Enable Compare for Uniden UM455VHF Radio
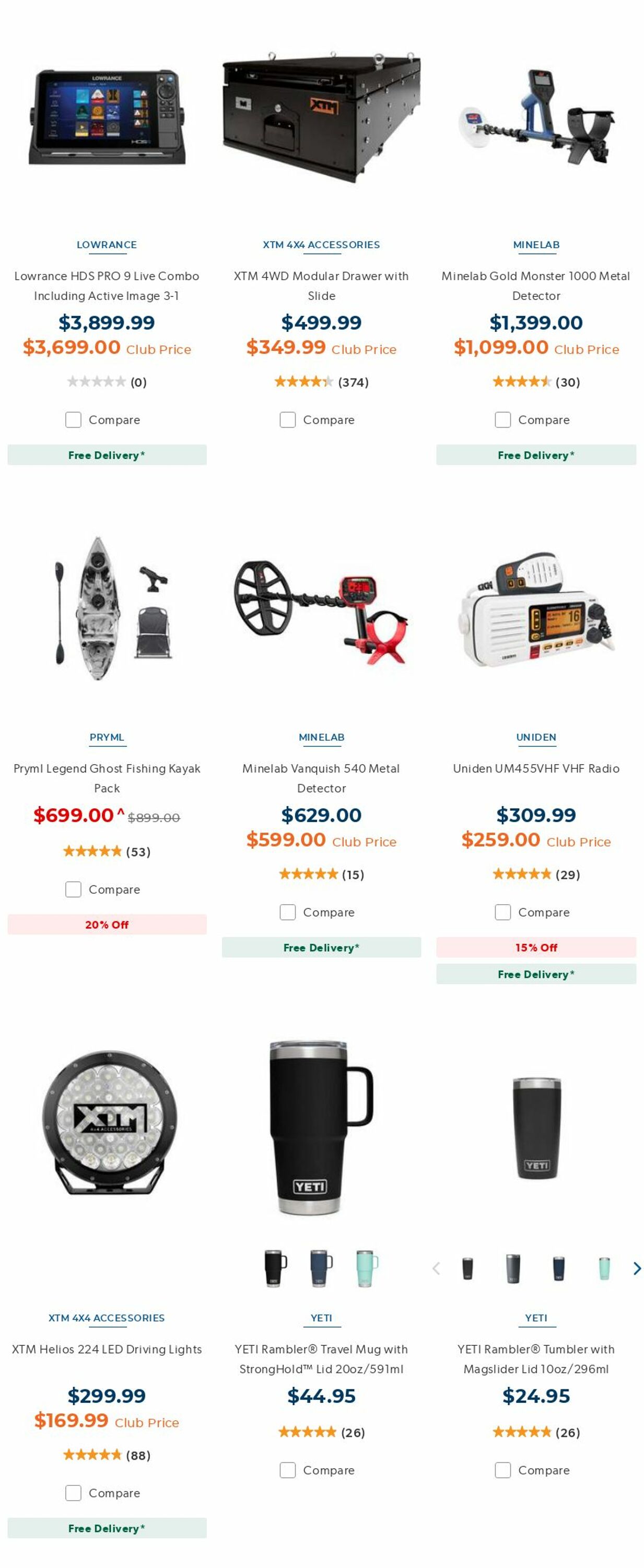This screenshot has height=1568, width=644. click(503, 913)
